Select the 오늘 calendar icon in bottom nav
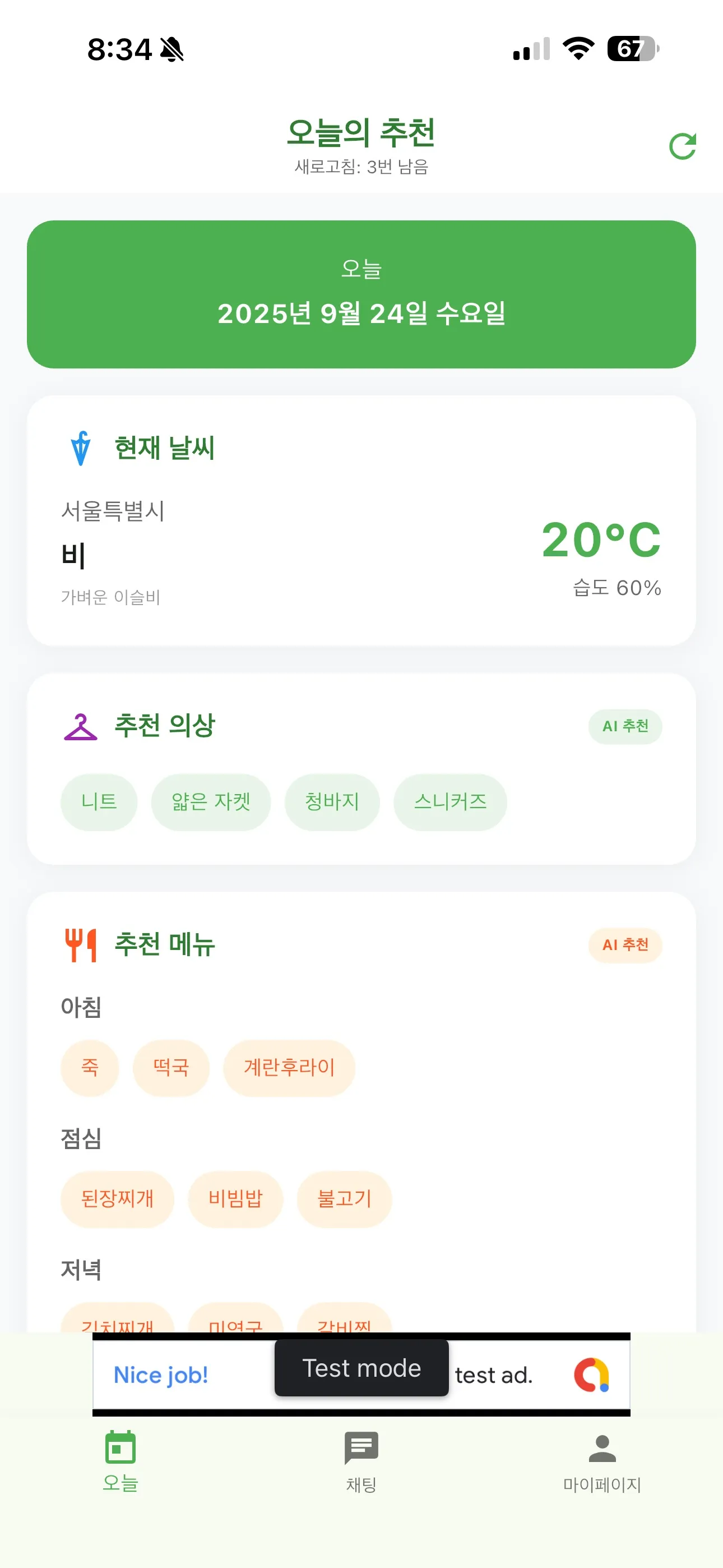 pos(121,1449)
